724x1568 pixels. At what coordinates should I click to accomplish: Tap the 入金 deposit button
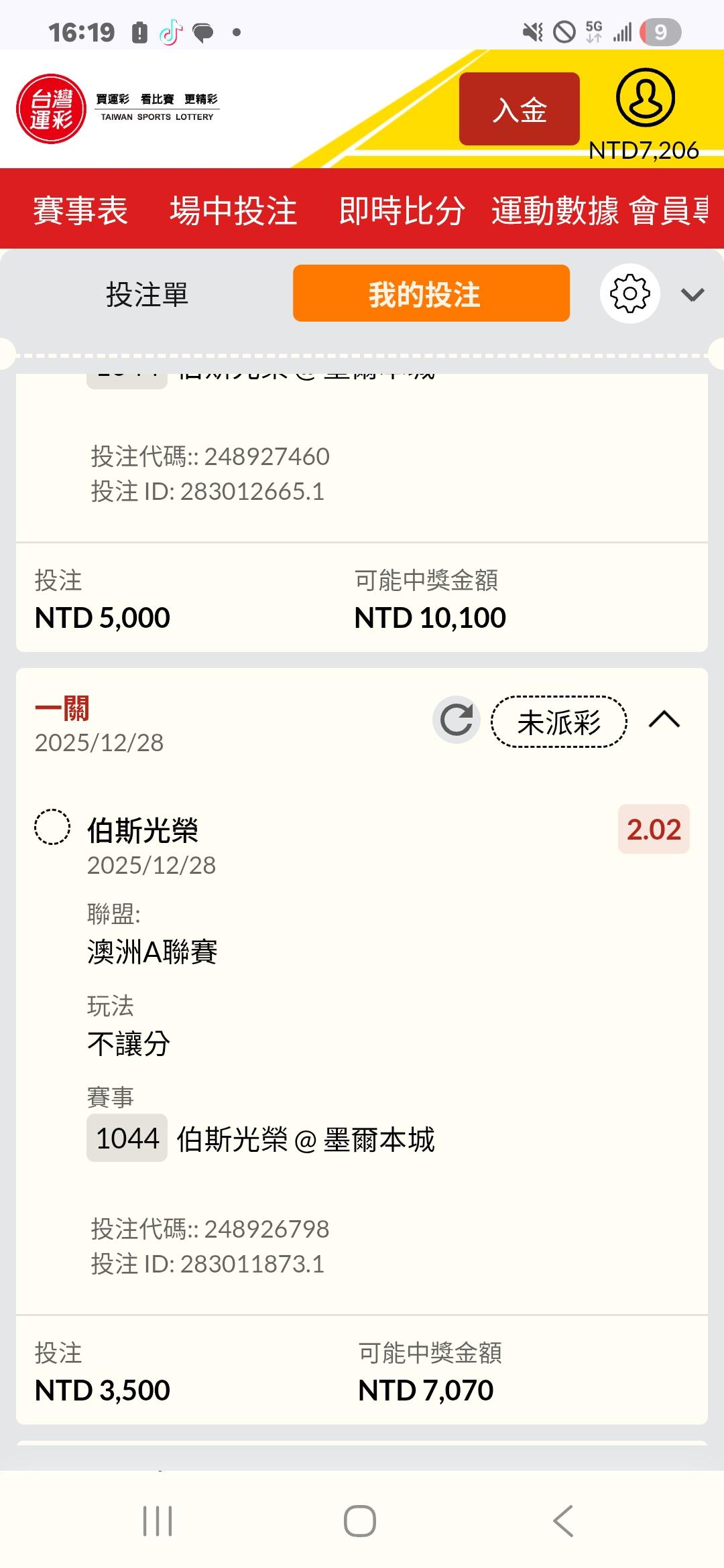point(519,109)
